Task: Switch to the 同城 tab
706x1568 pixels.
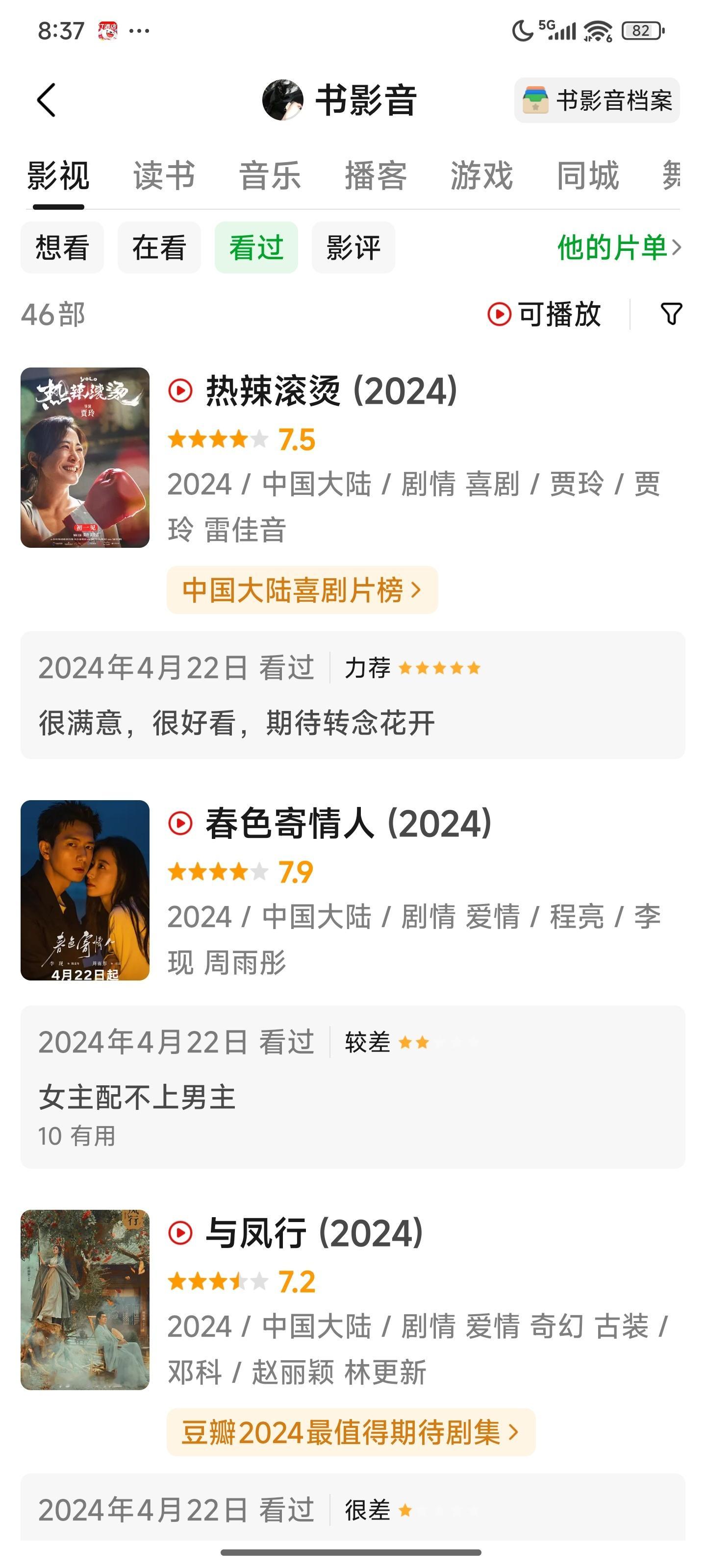Action: [588, 176]
